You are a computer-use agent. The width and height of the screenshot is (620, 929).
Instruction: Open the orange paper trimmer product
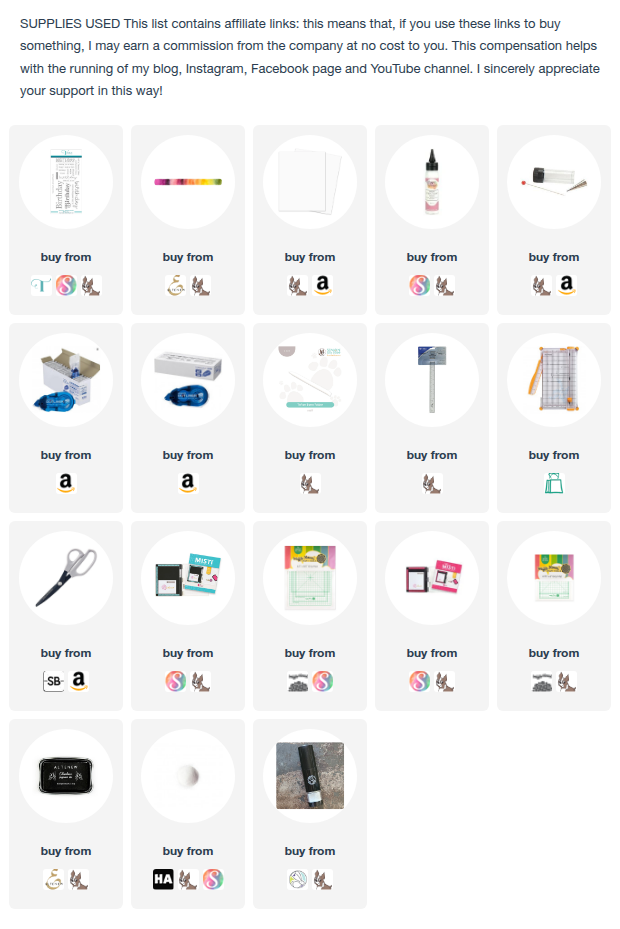click(x=553, y=380)
